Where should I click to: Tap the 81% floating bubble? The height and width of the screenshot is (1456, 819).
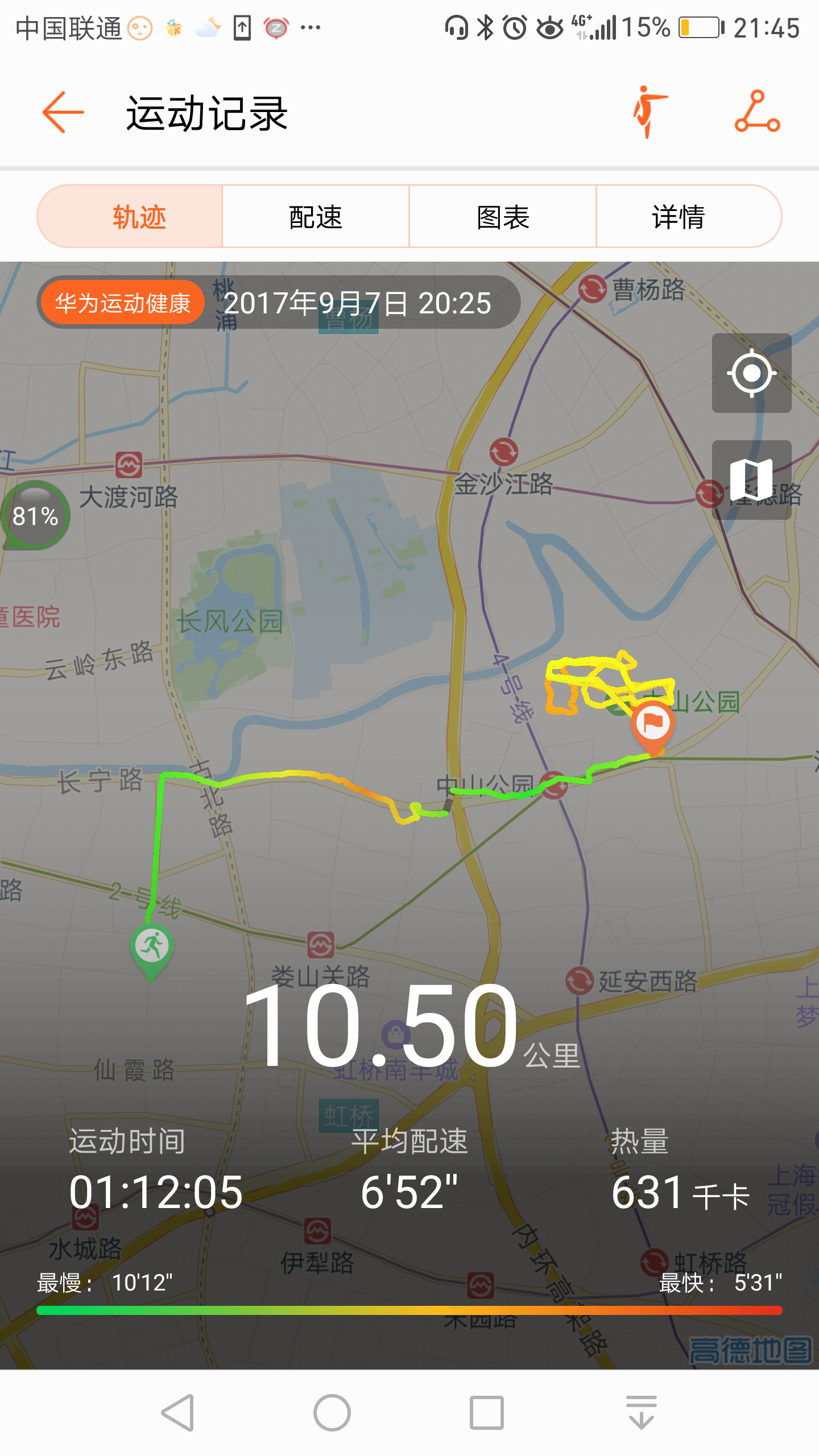(35, 516)
